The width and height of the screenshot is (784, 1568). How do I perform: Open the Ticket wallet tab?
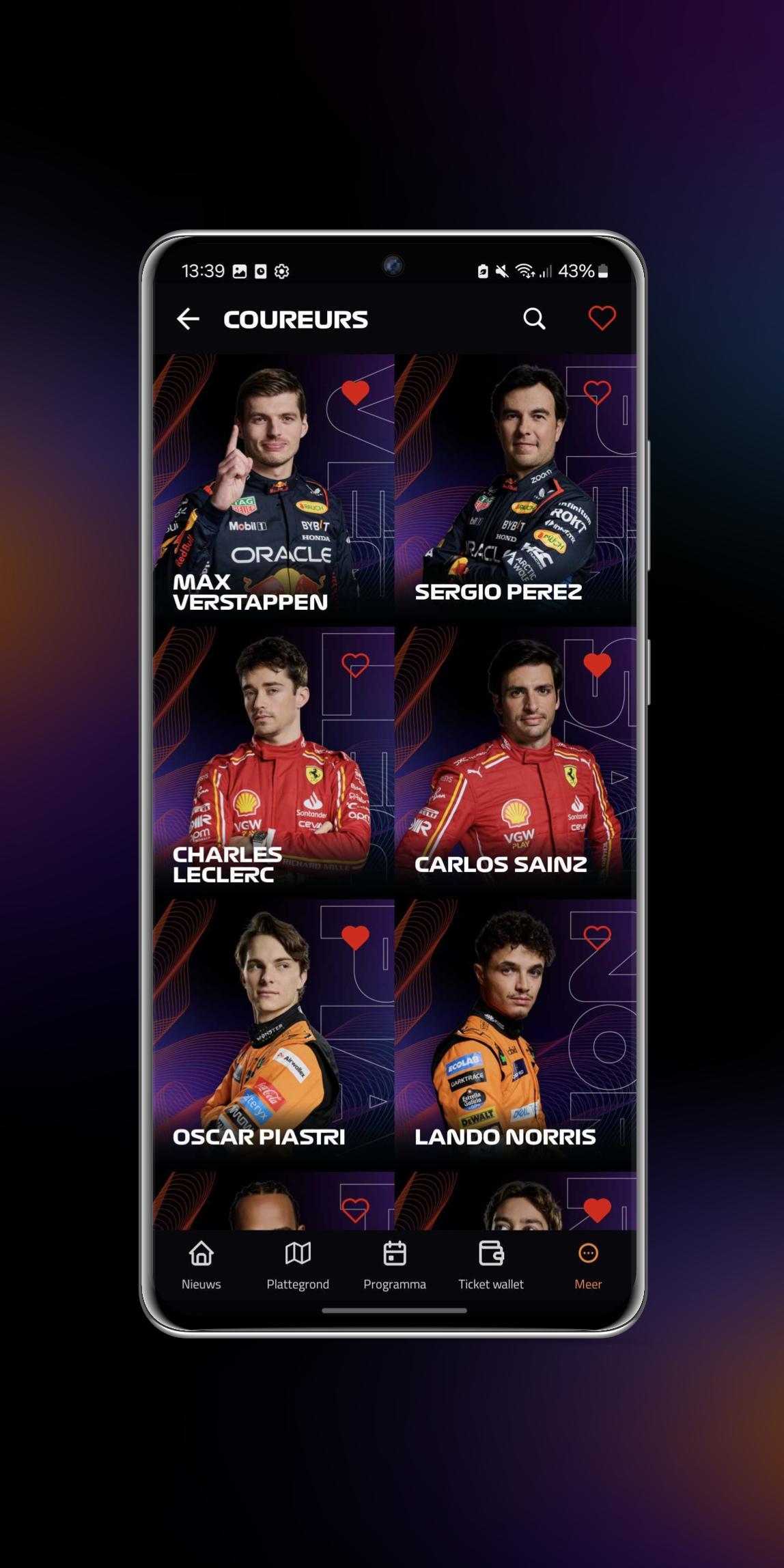(x=491, y=1265)
